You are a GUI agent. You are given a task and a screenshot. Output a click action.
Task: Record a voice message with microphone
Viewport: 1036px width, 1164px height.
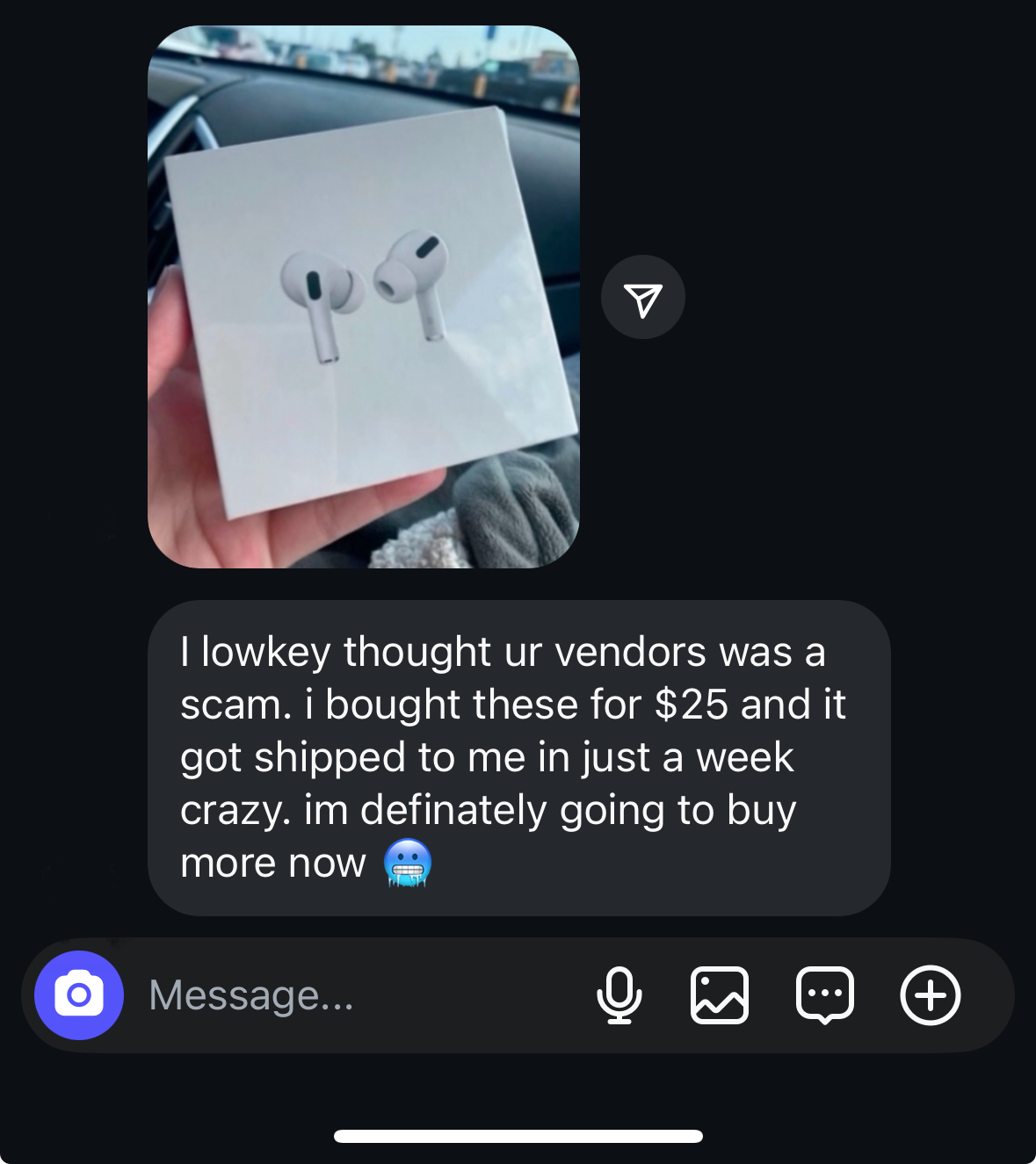619,995
